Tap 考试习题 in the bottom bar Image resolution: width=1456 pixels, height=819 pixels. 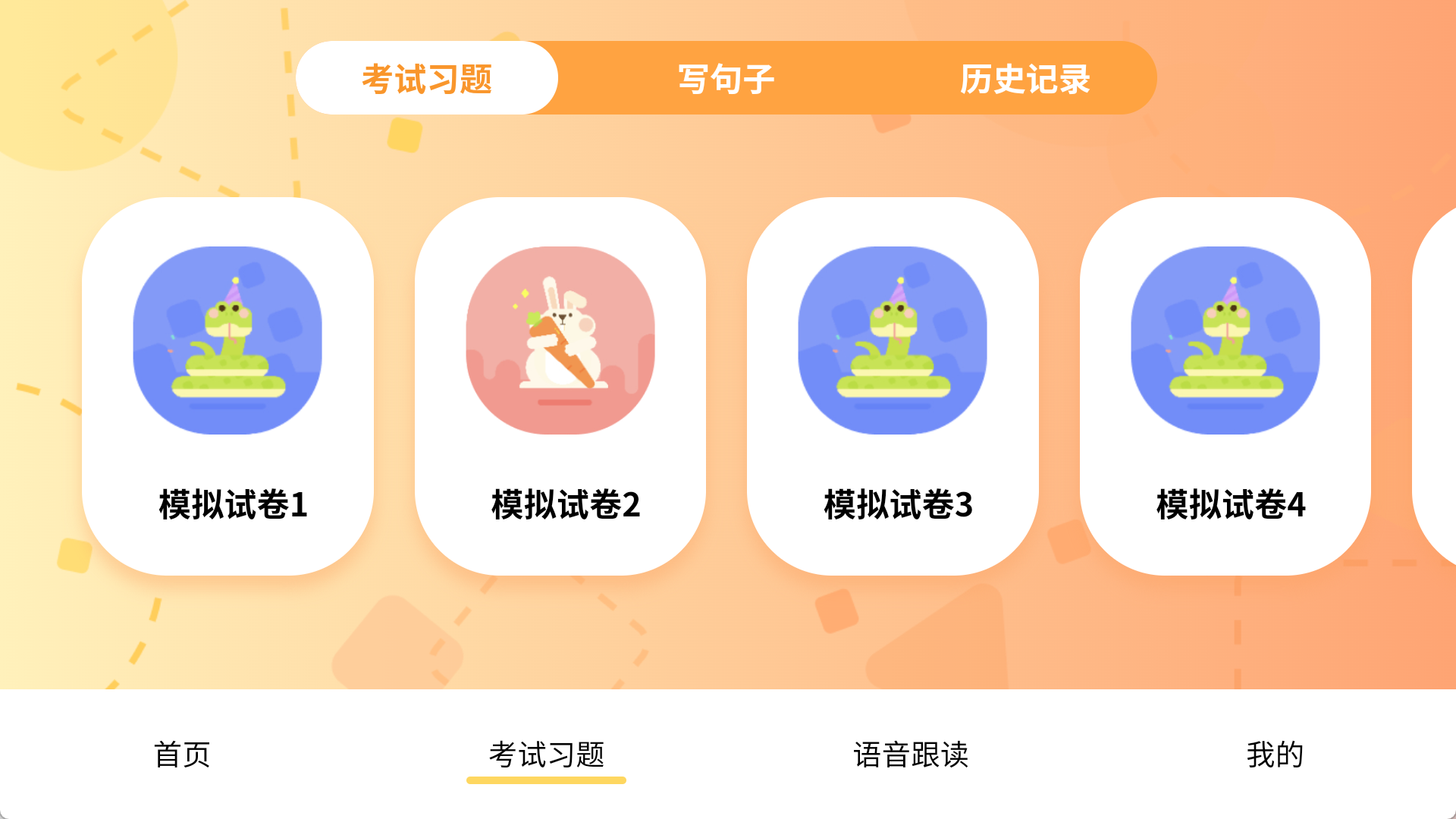point(546,755)
